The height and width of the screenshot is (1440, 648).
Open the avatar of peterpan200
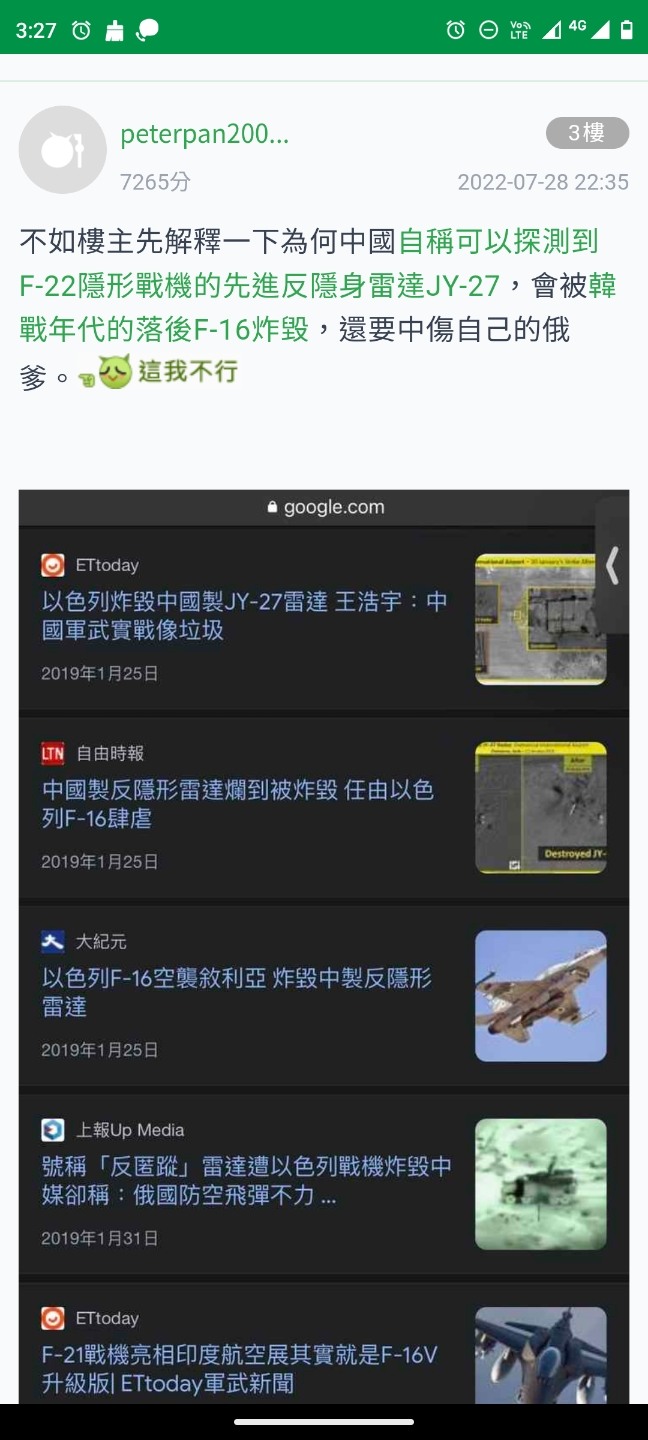(x=63, y=150)
